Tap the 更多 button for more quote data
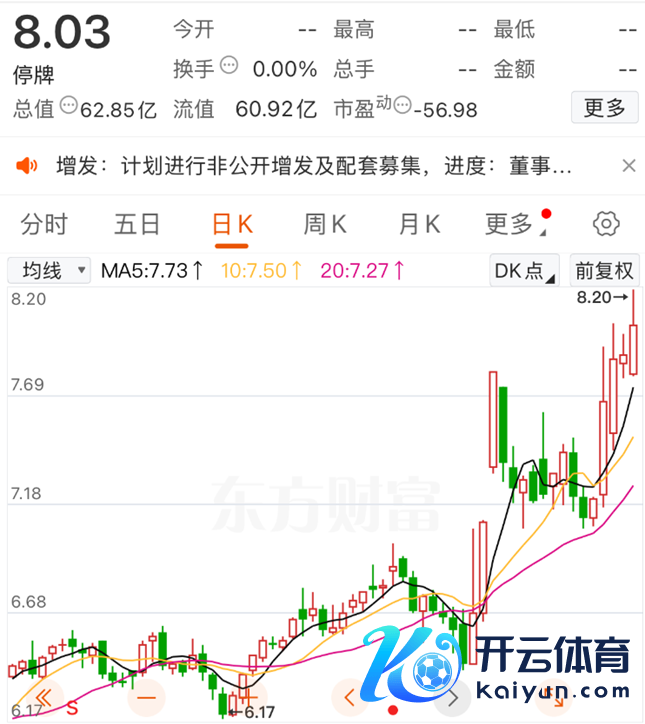645x724 pixels. click(604, 108)
